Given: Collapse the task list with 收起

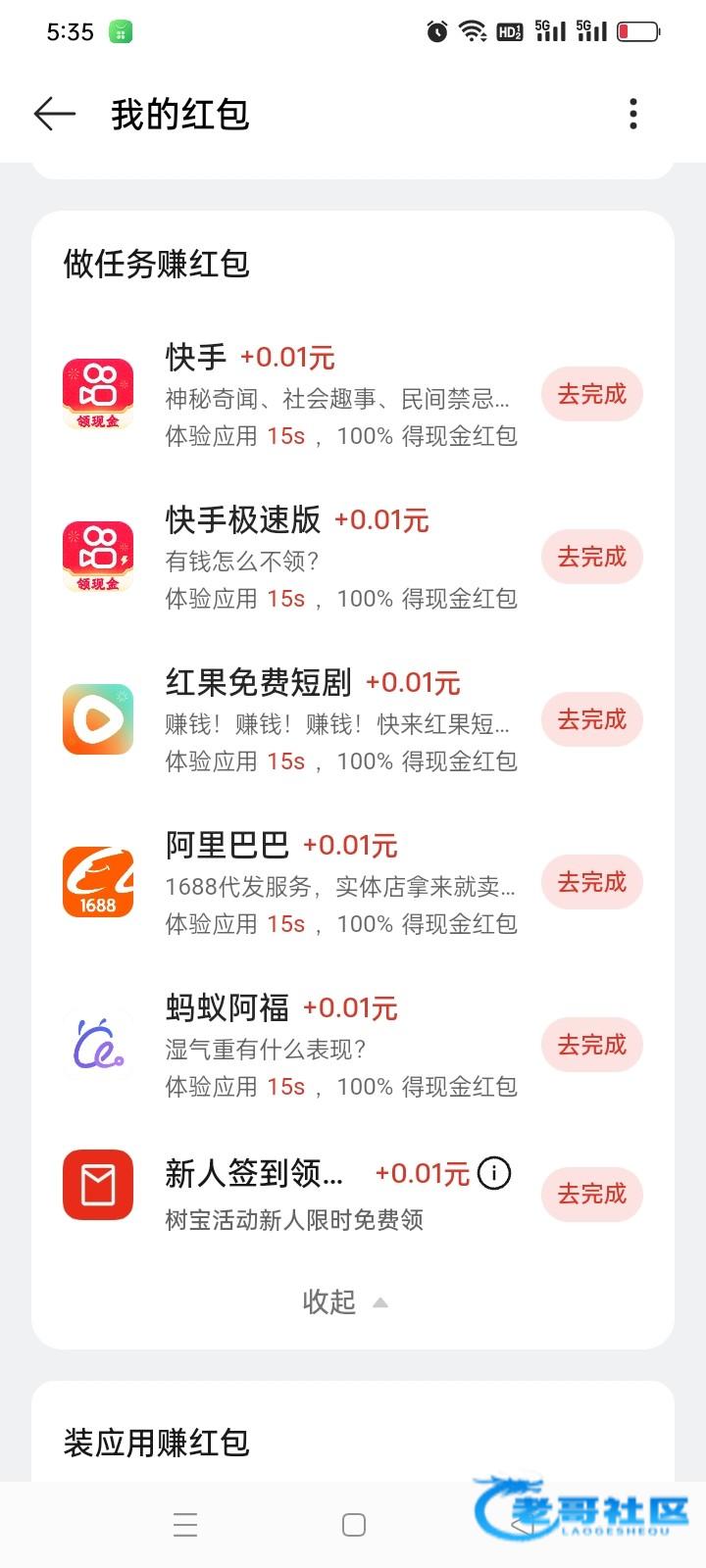Looking at the screenshot, I should [x=343, y=1301].
